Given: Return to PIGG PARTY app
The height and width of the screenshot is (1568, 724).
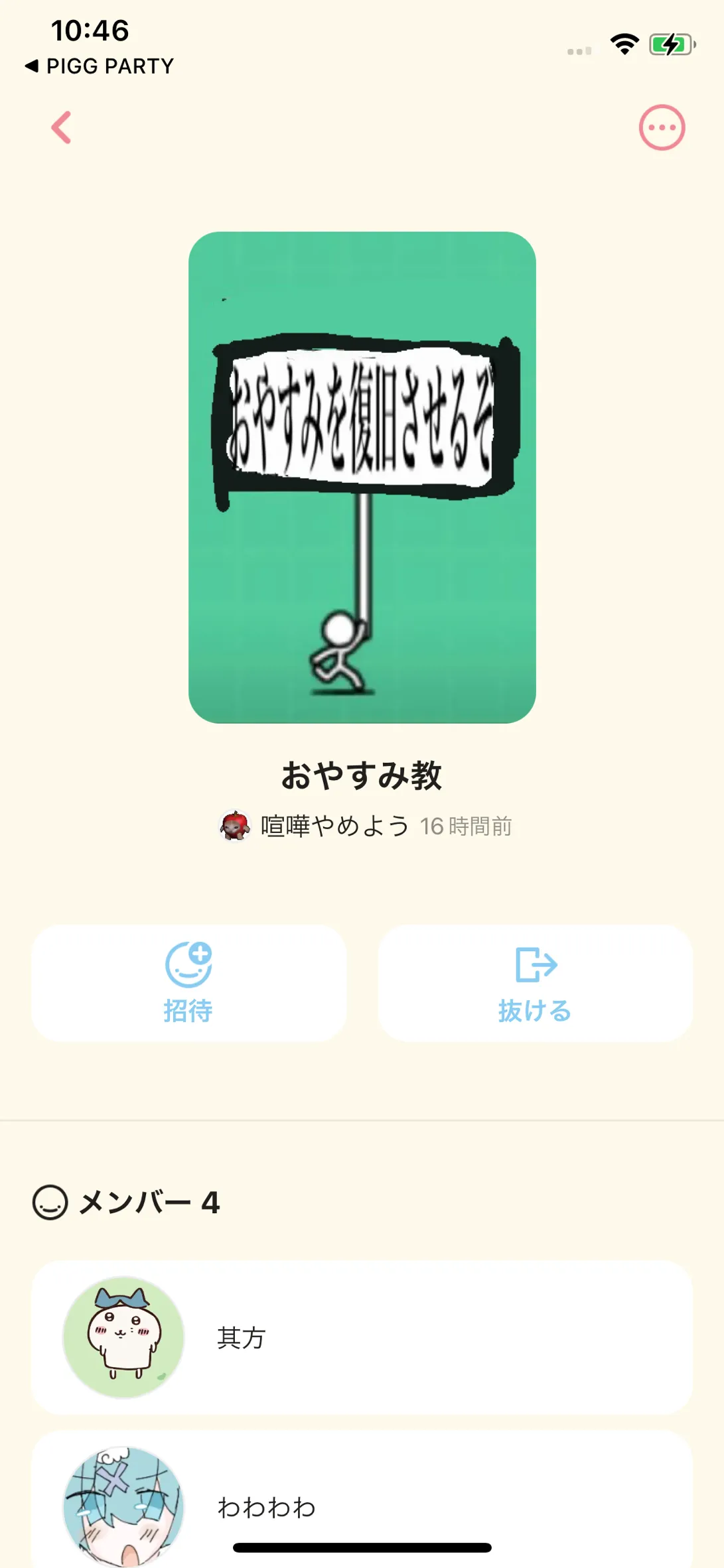Looking at the screenshot, I should coord(100,66).
